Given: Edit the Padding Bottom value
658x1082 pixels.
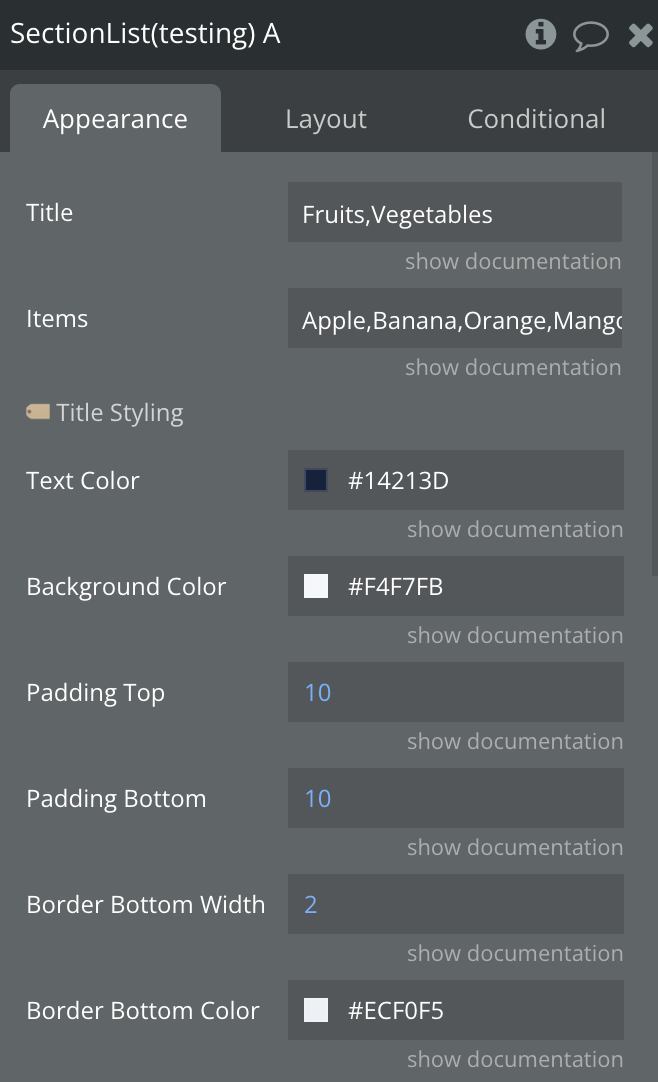Looking at the screenshot, I should click(455, 799).
